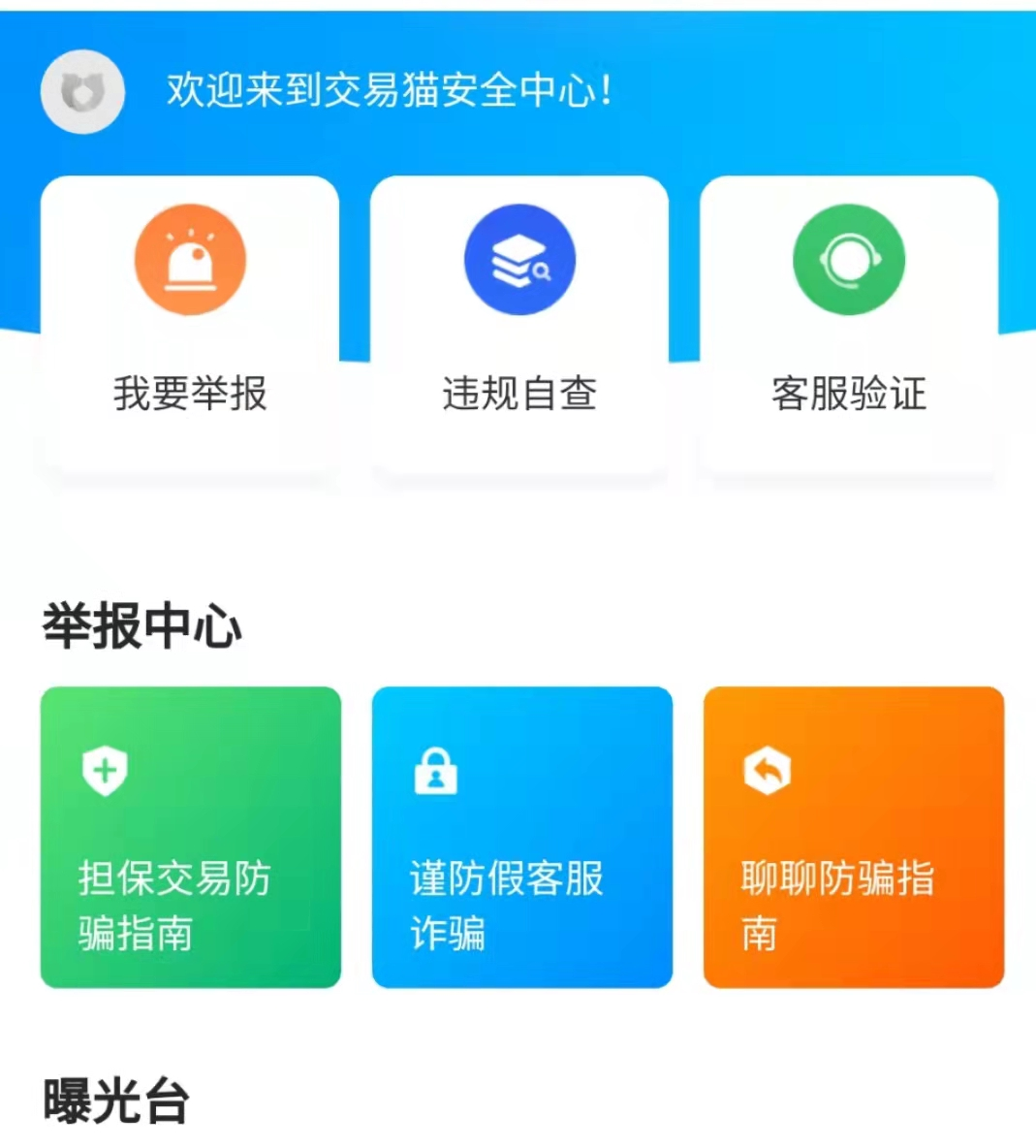
Task: Open the 聊聊防骗指南 card
Action: click(853, 837)
